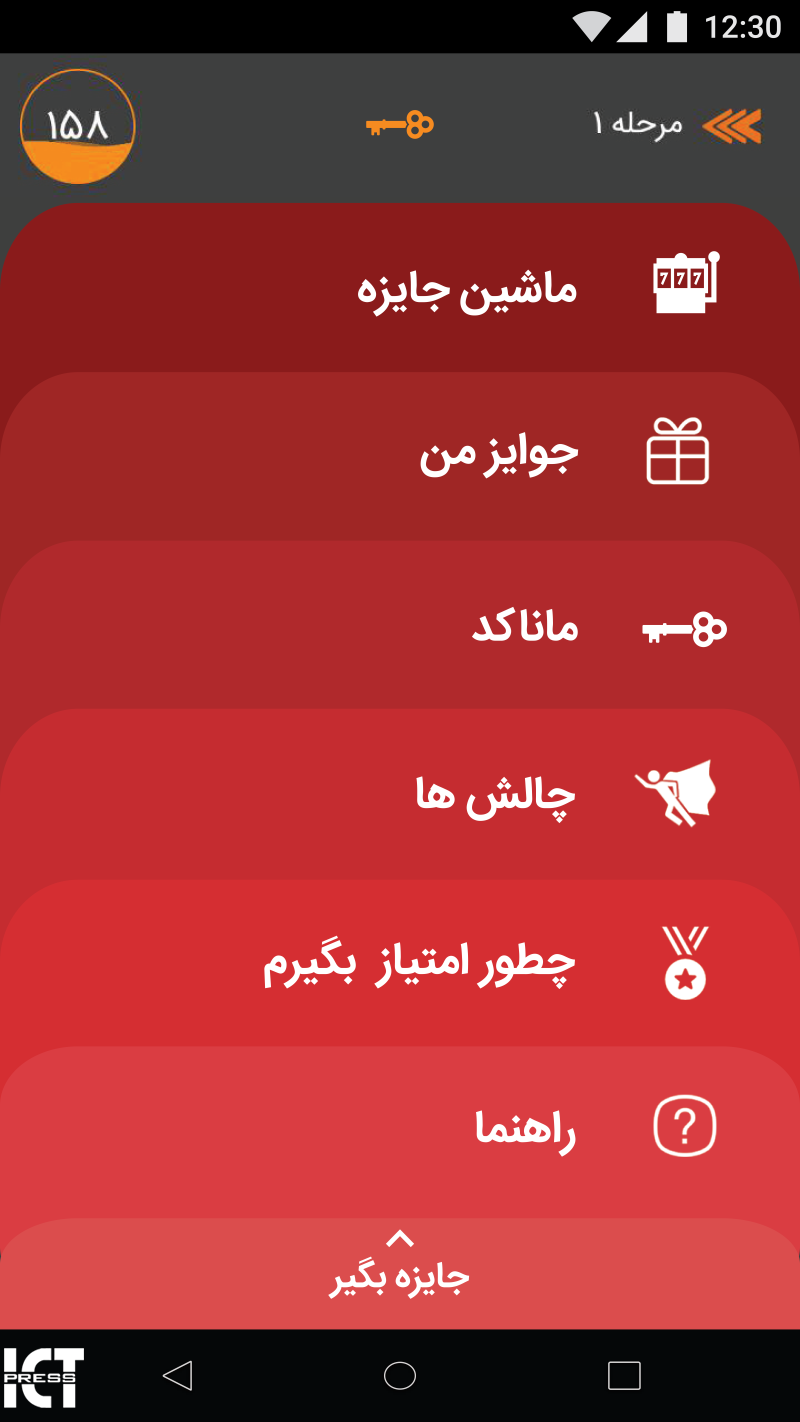
Task: Go back with the system back button
Action: click(177, 1376)
